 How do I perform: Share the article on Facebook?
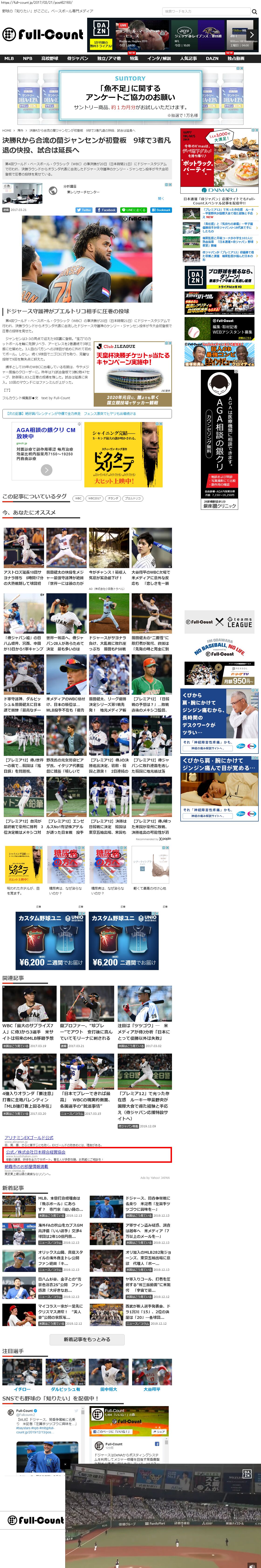tap(106, 210)
